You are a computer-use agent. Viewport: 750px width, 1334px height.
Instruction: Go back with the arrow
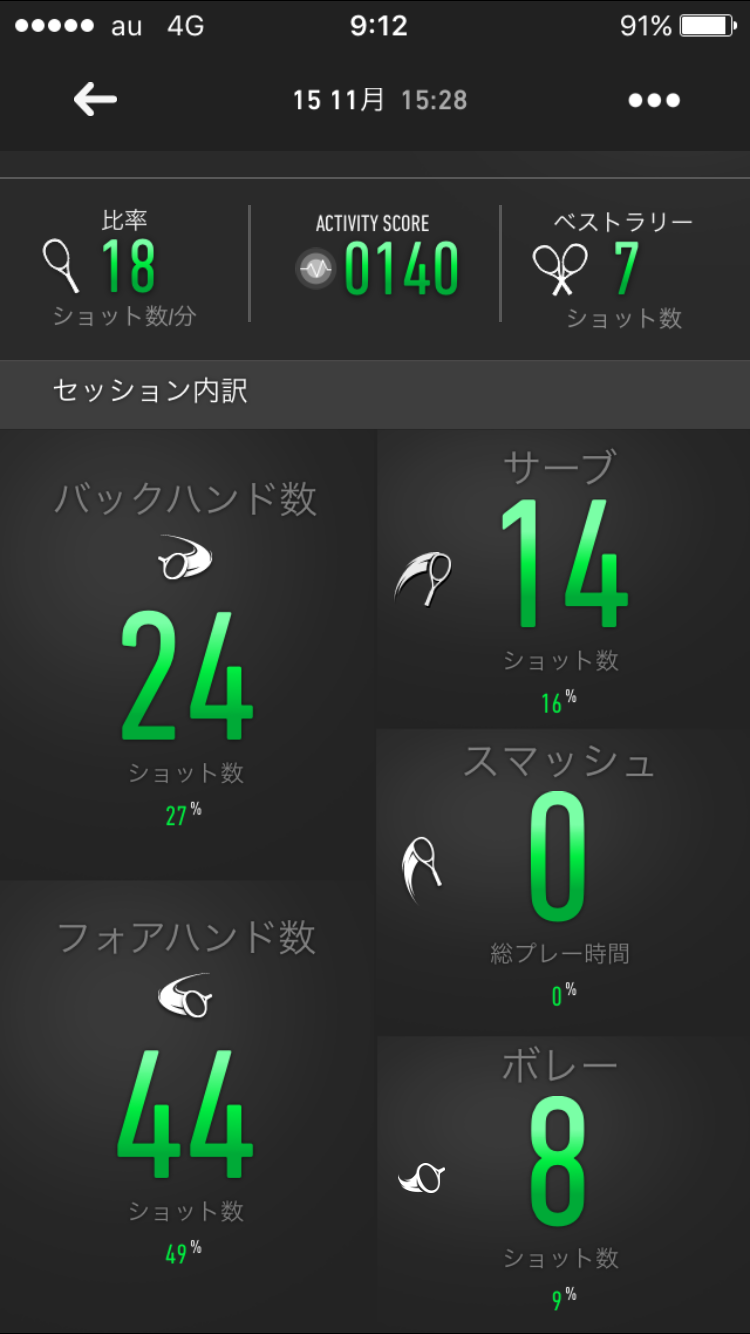pyautogui.click(x=95, y=99)
